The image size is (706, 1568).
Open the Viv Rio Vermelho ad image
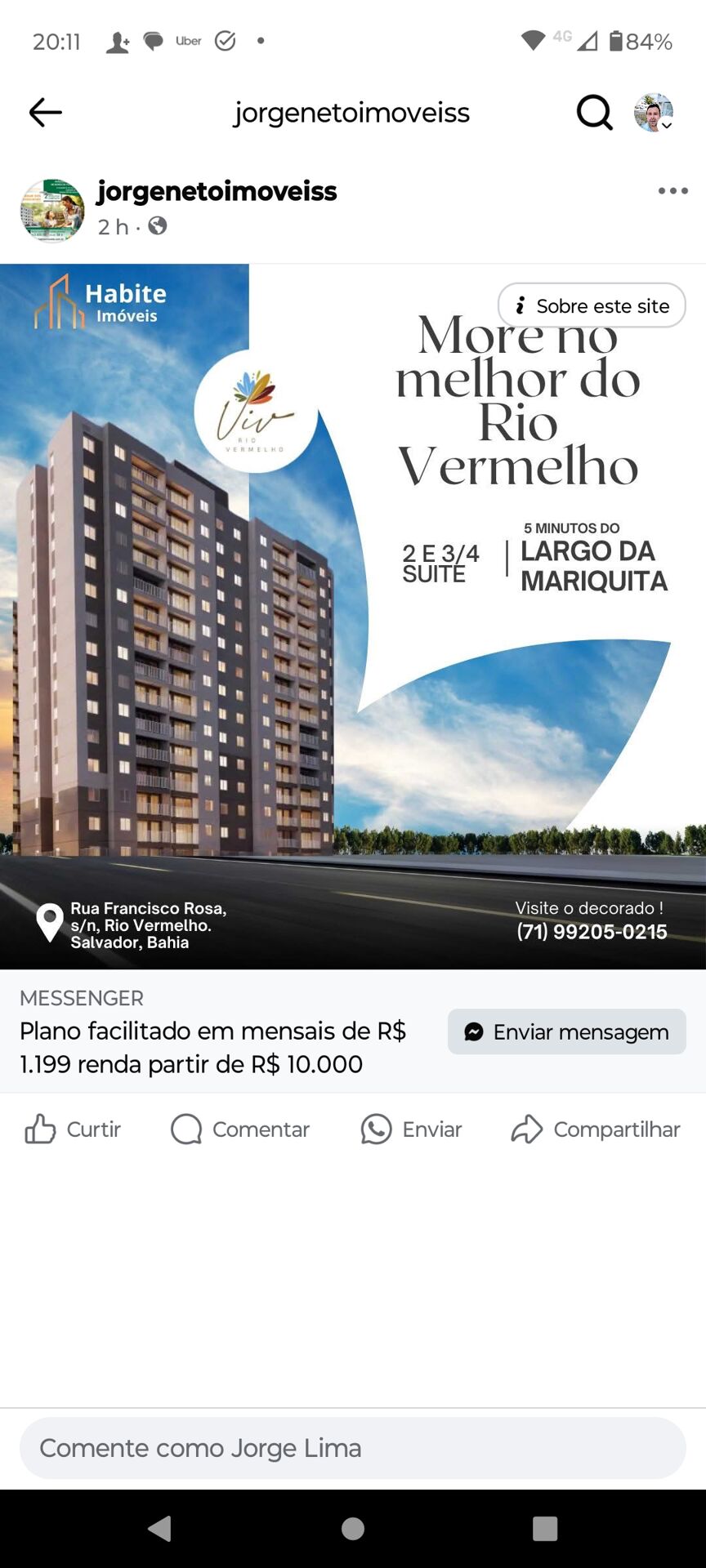coord(353,617)
